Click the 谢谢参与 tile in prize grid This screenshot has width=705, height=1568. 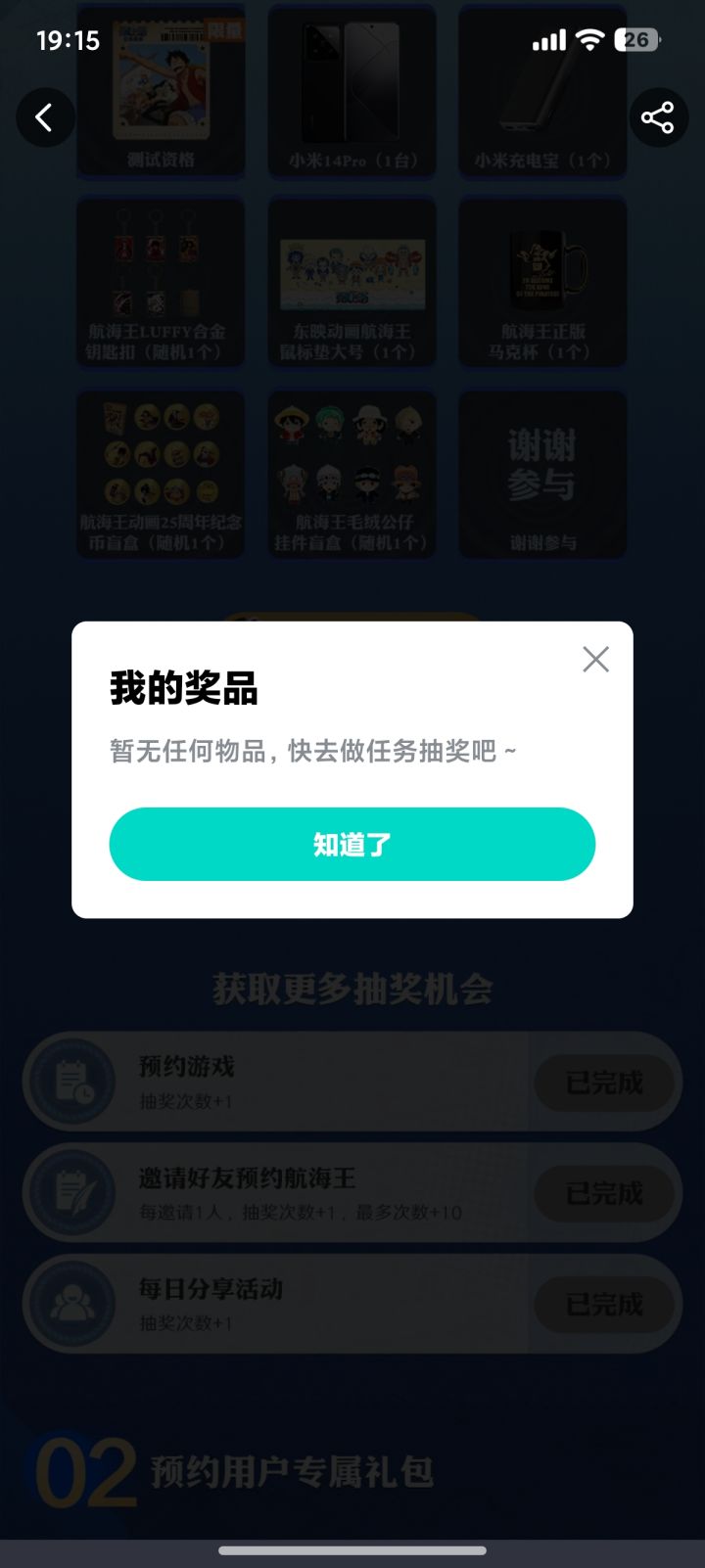[x=541, y=474]
